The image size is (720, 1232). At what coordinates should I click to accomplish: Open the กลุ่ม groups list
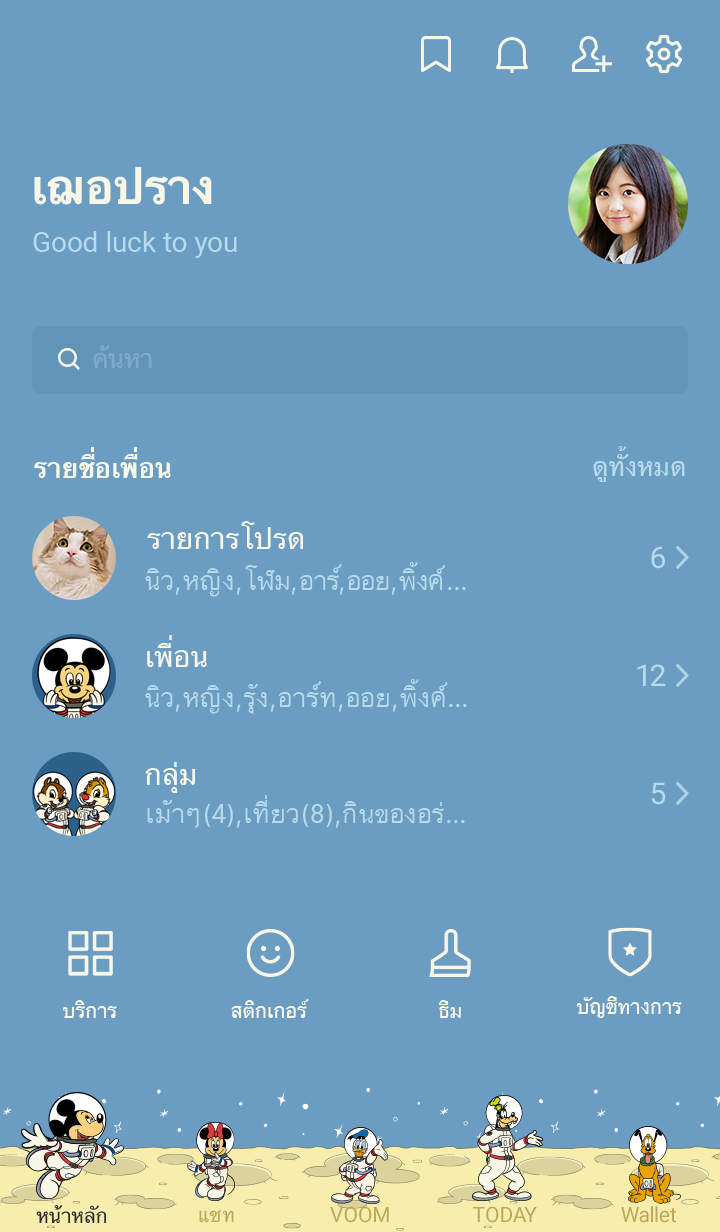(360, 794)
